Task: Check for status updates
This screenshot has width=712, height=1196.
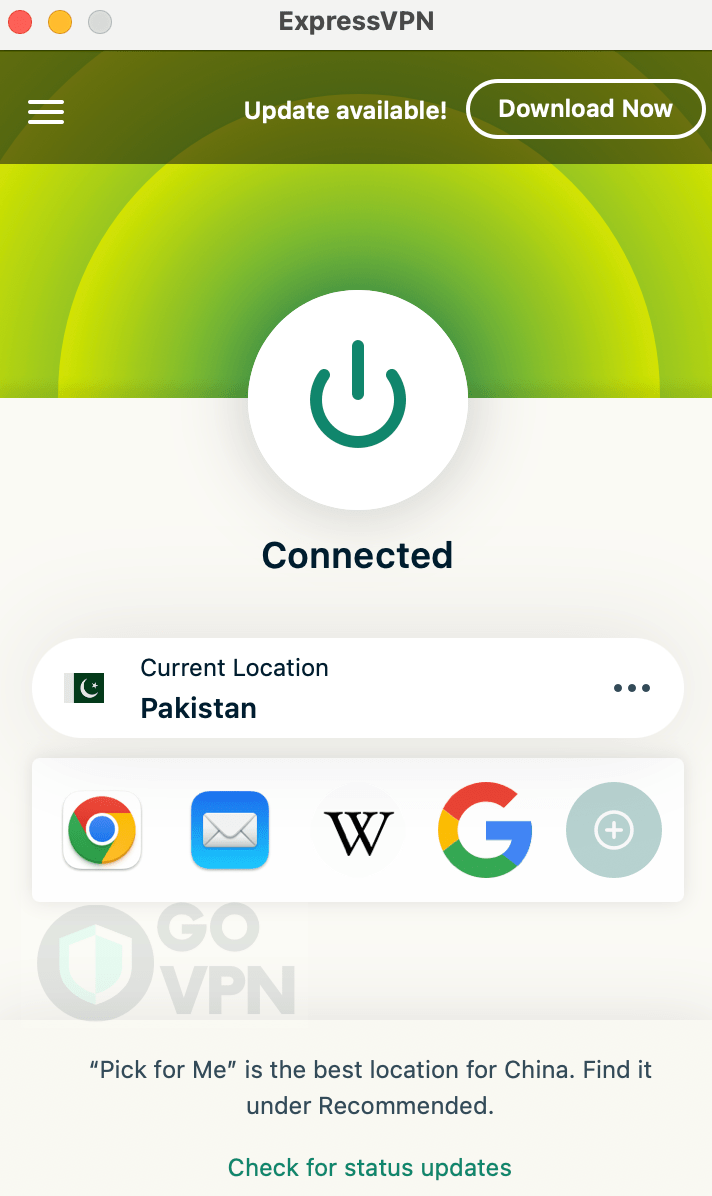Action: point(370,1167)
